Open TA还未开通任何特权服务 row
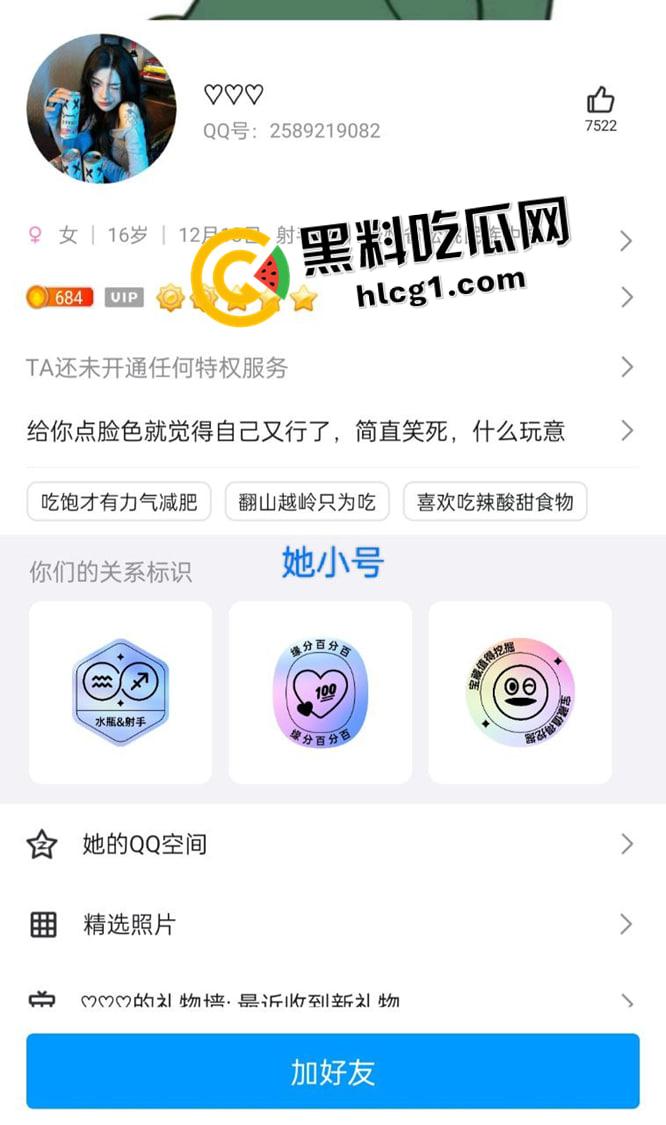The height and width of the screenshot is (1125, 666). [x=330, y=367]
